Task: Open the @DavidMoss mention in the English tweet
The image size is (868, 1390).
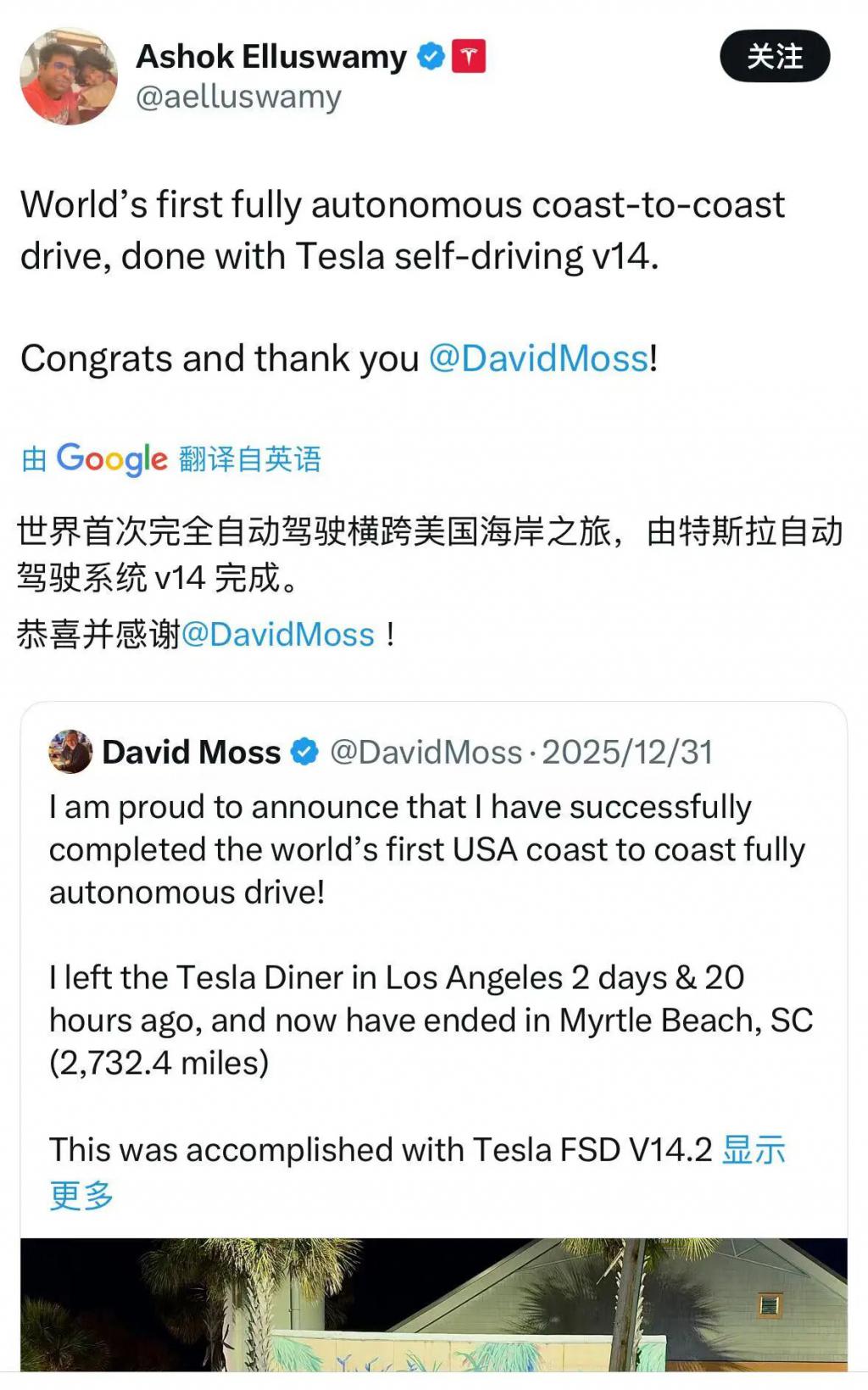Action: [538, 359]
